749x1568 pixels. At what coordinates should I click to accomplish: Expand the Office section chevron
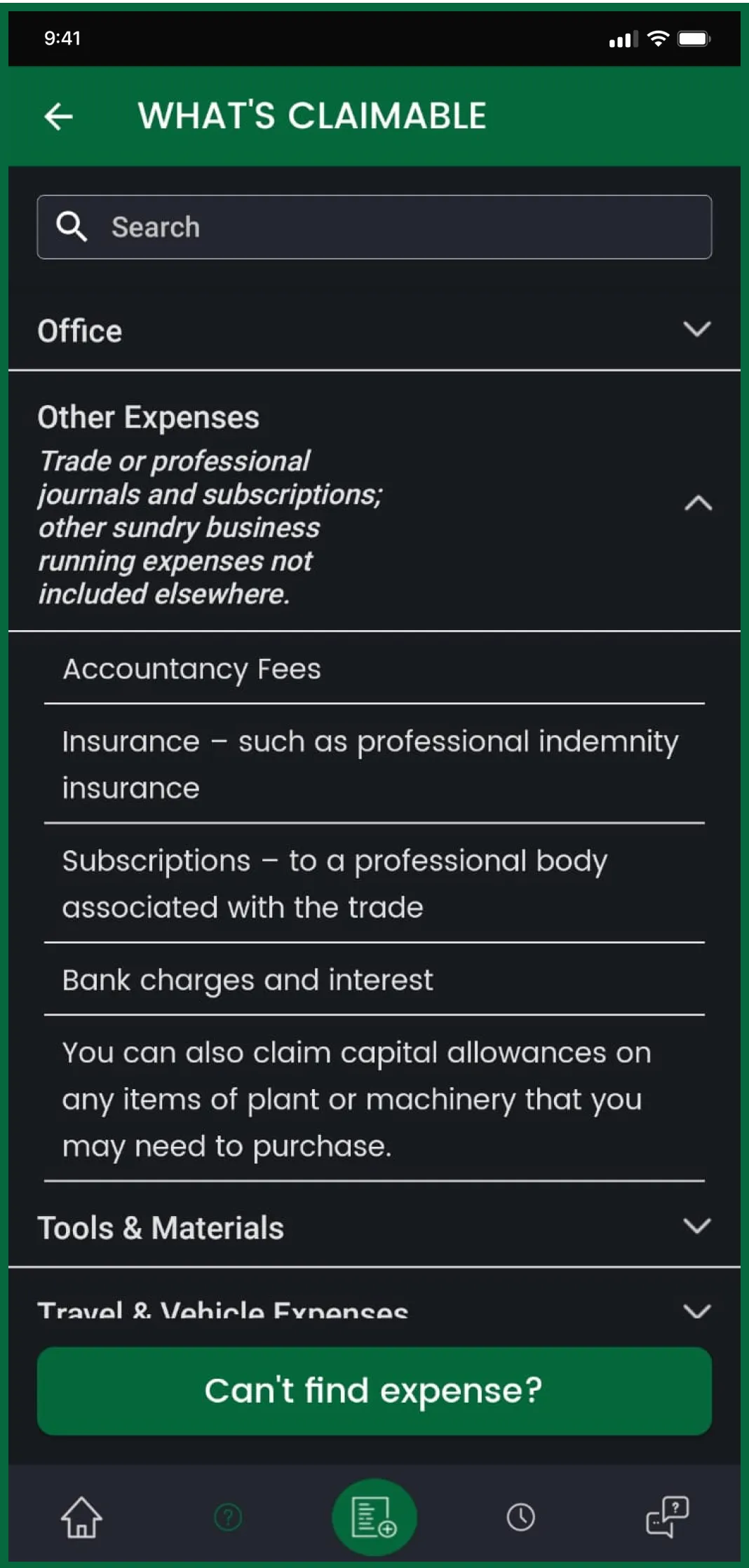pyautogui.click(x=696, y=330)
